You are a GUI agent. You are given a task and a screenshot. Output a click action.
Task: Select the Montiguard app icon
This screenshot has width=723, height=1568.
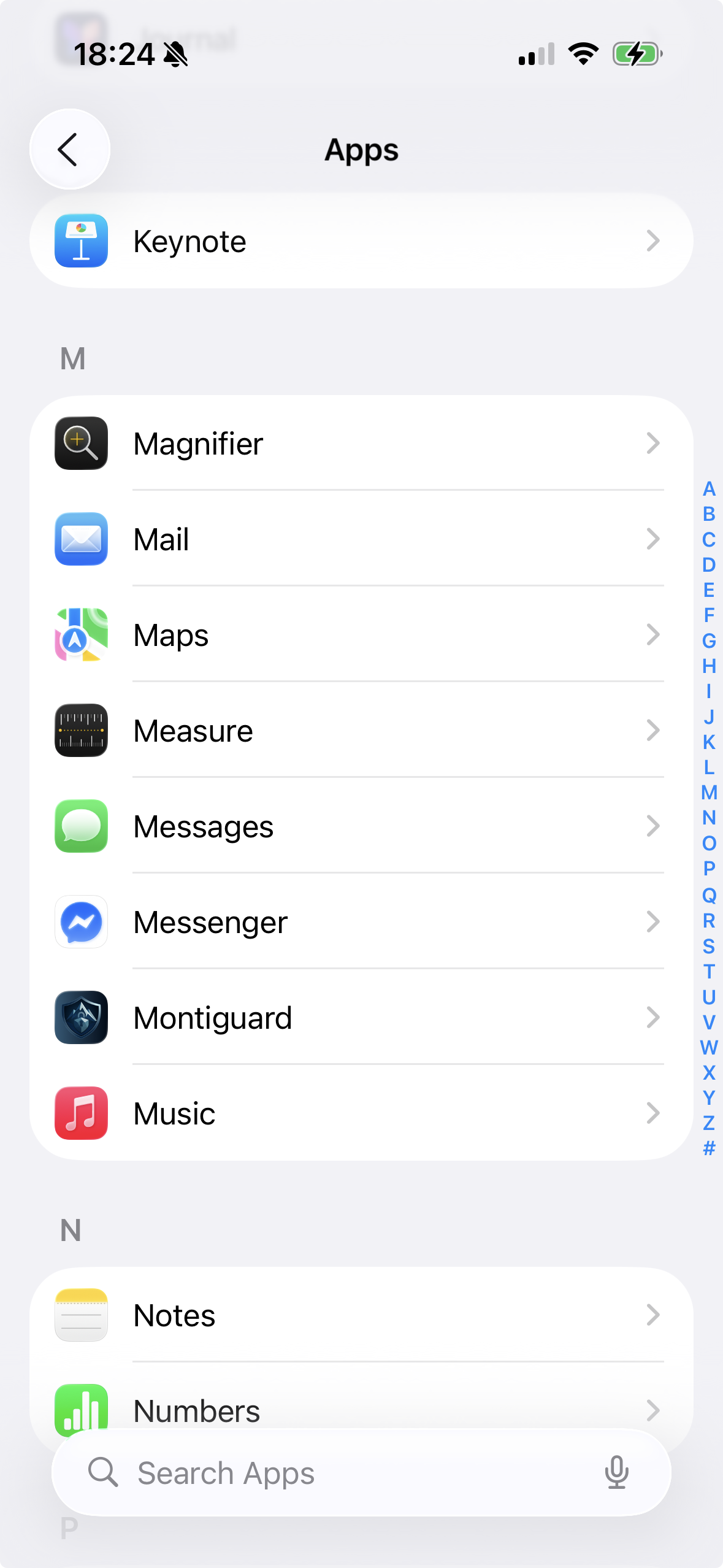(80, 1018)
